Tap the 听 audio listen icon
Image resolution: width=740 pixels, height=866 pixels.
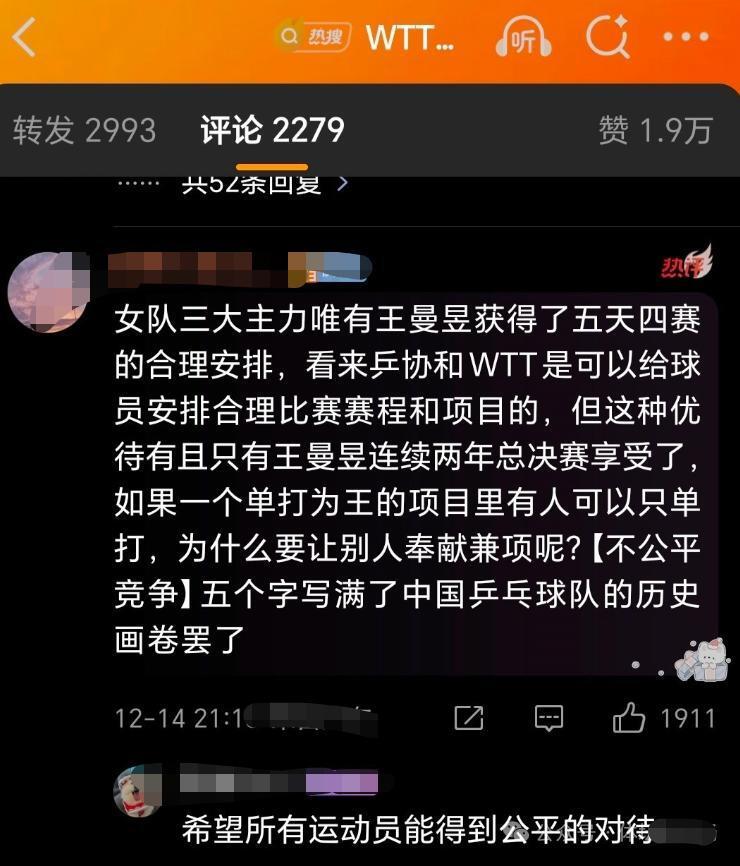tap(523, 38)
